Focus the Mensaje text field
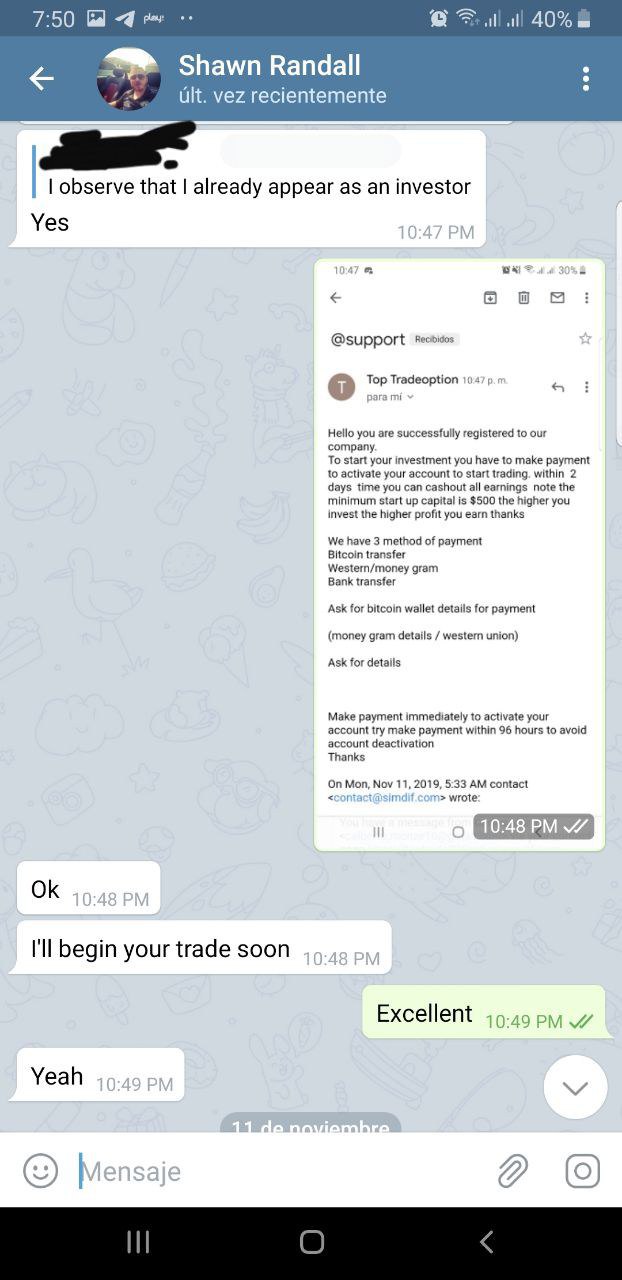Viewport: 622px width, 1280px height. tap(280, 1171)
